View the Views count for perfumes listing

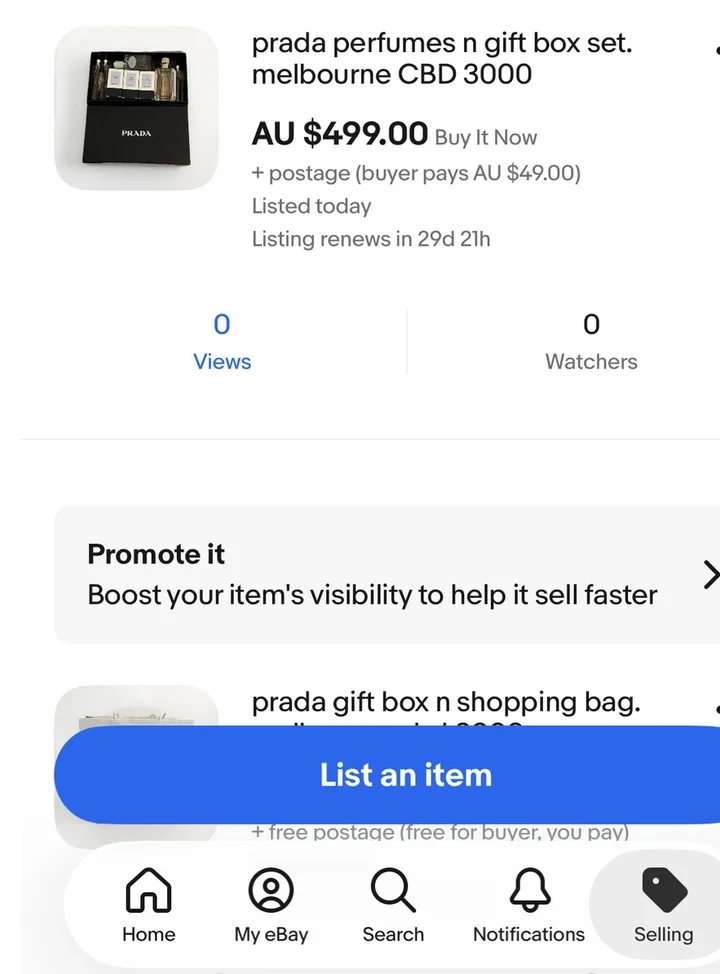pyautogui.click(x=221, y=341)
